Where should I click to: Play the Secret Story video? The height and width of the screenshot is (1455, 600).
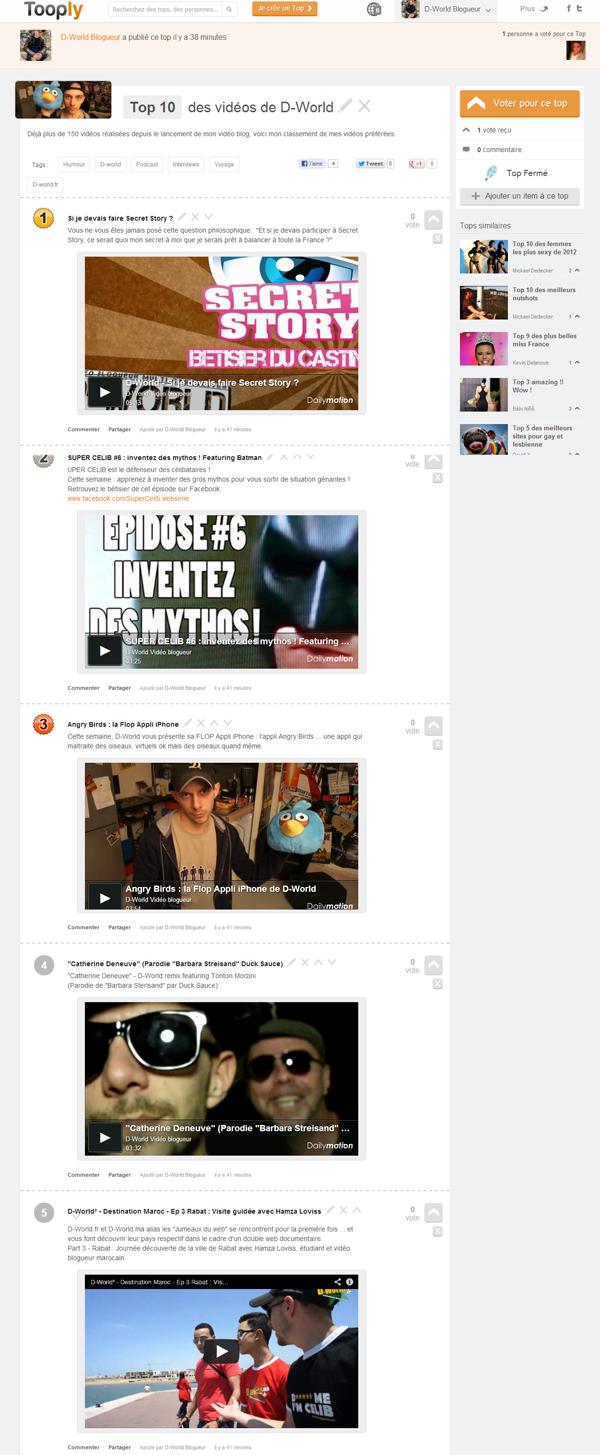coord(104,392)
